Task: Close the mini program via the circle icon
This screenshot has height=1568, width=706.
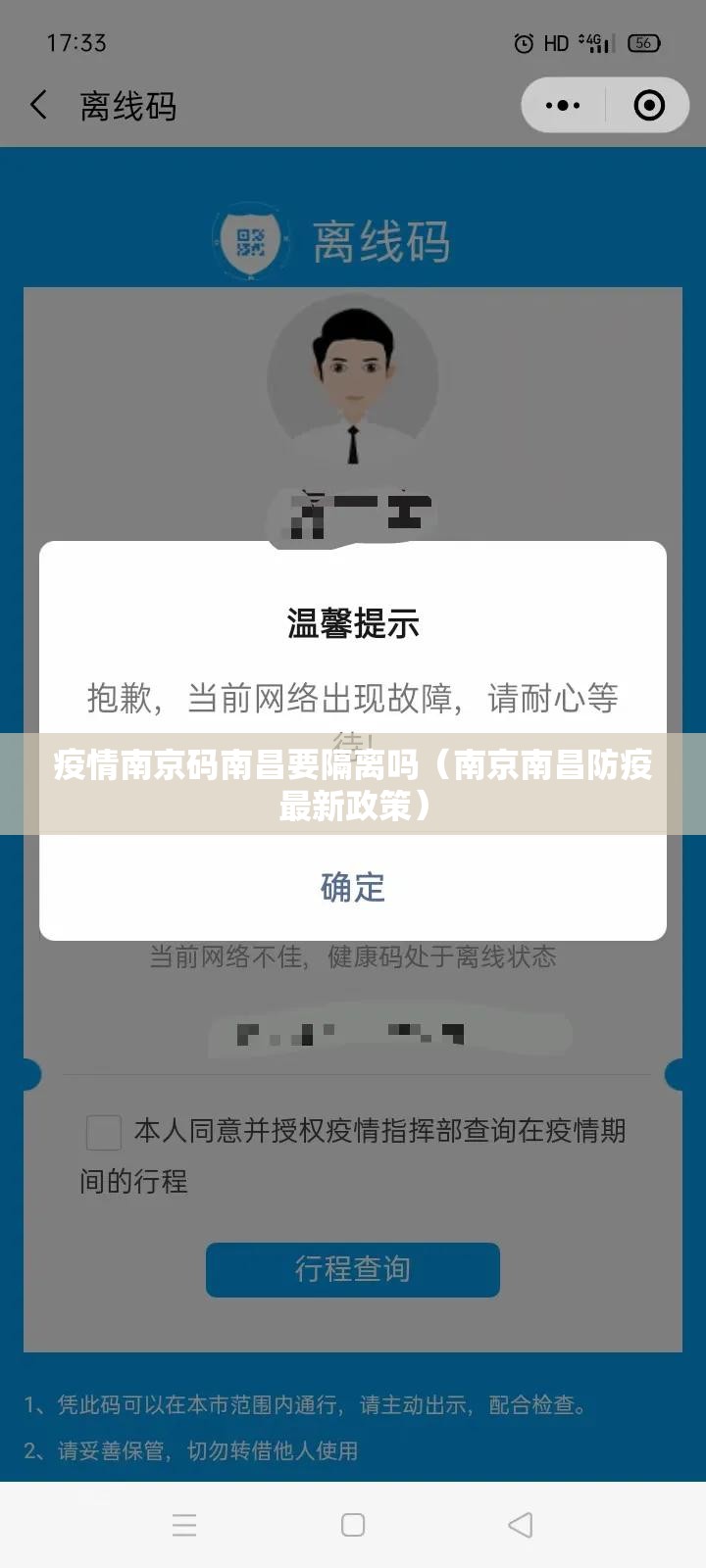Action: pyautogui.click(x=649, y=105)
